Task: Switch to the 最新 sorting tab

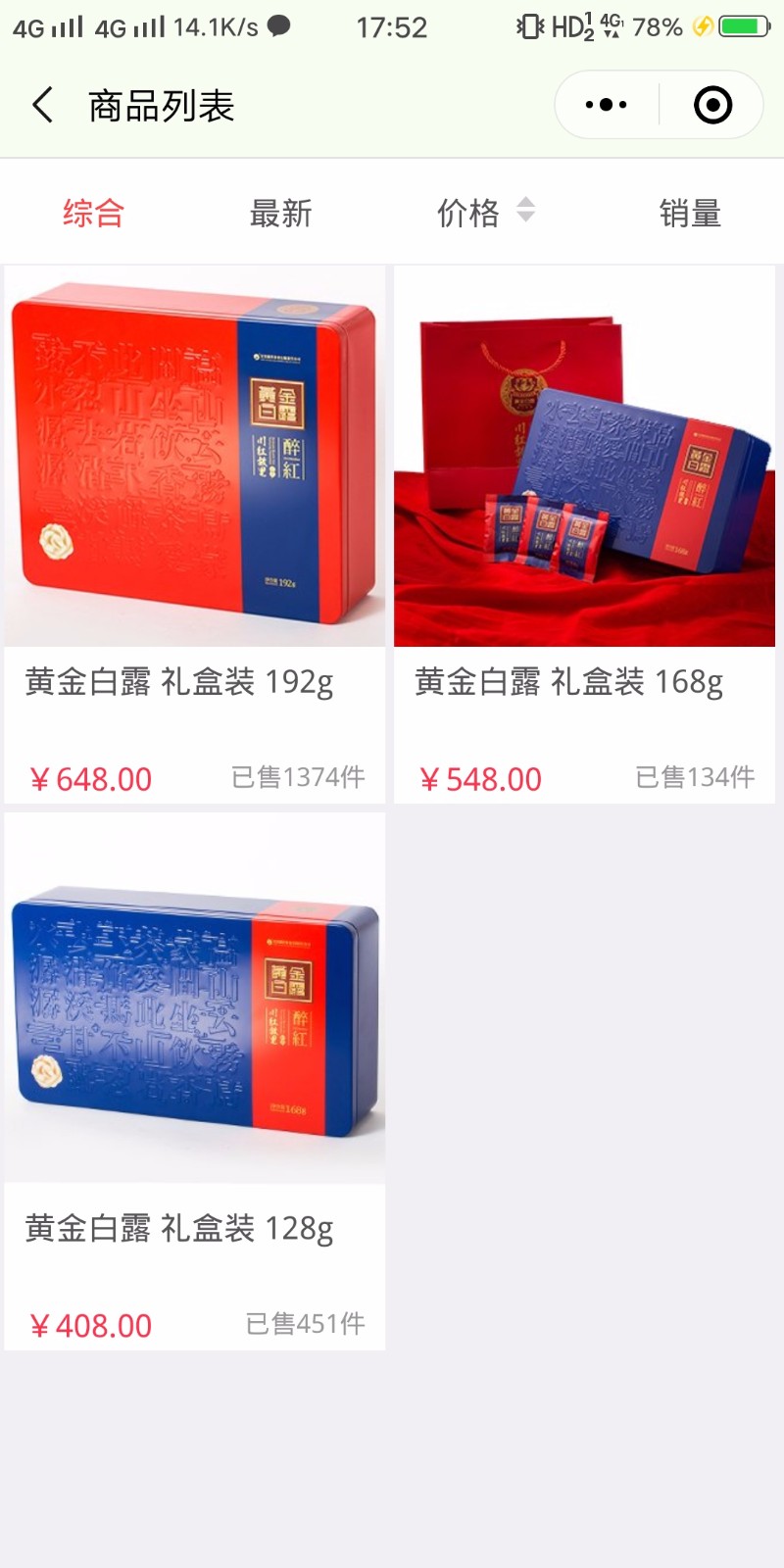Action: (281, 213)
